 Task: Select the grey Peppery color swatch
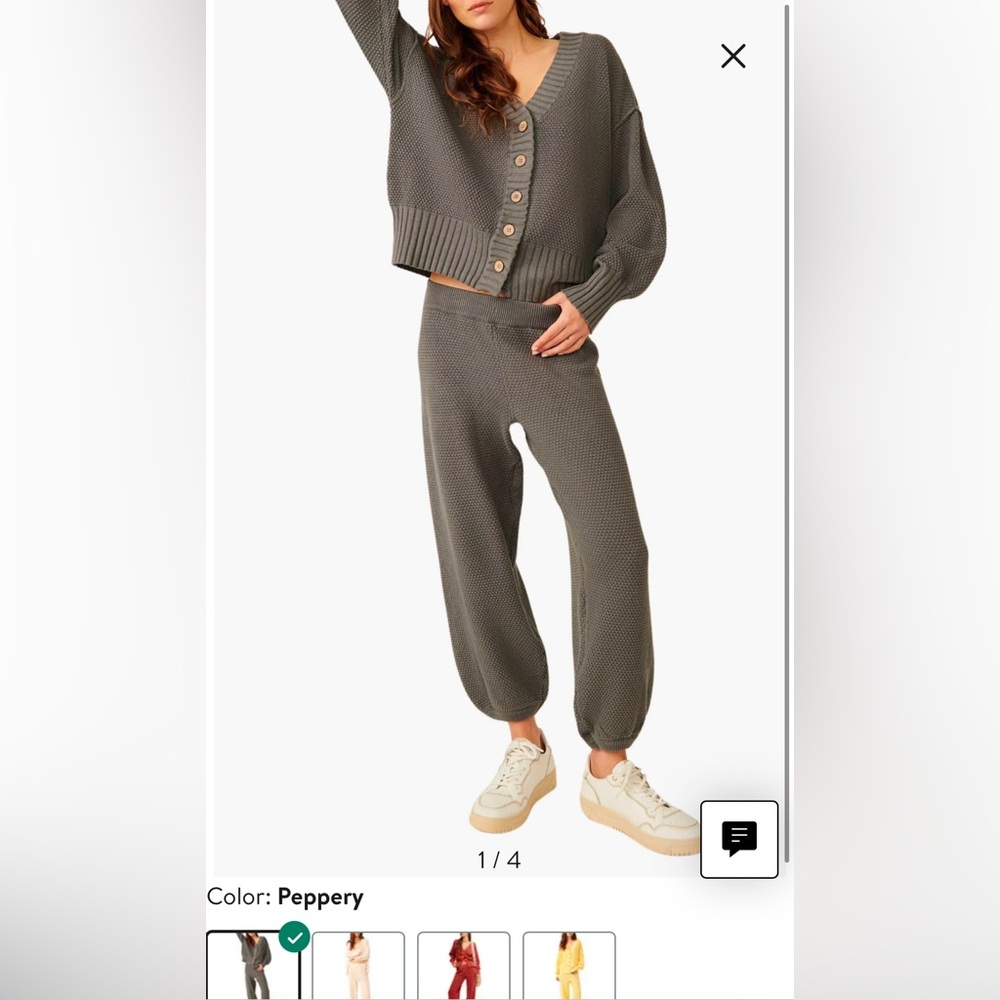[253, 965]
